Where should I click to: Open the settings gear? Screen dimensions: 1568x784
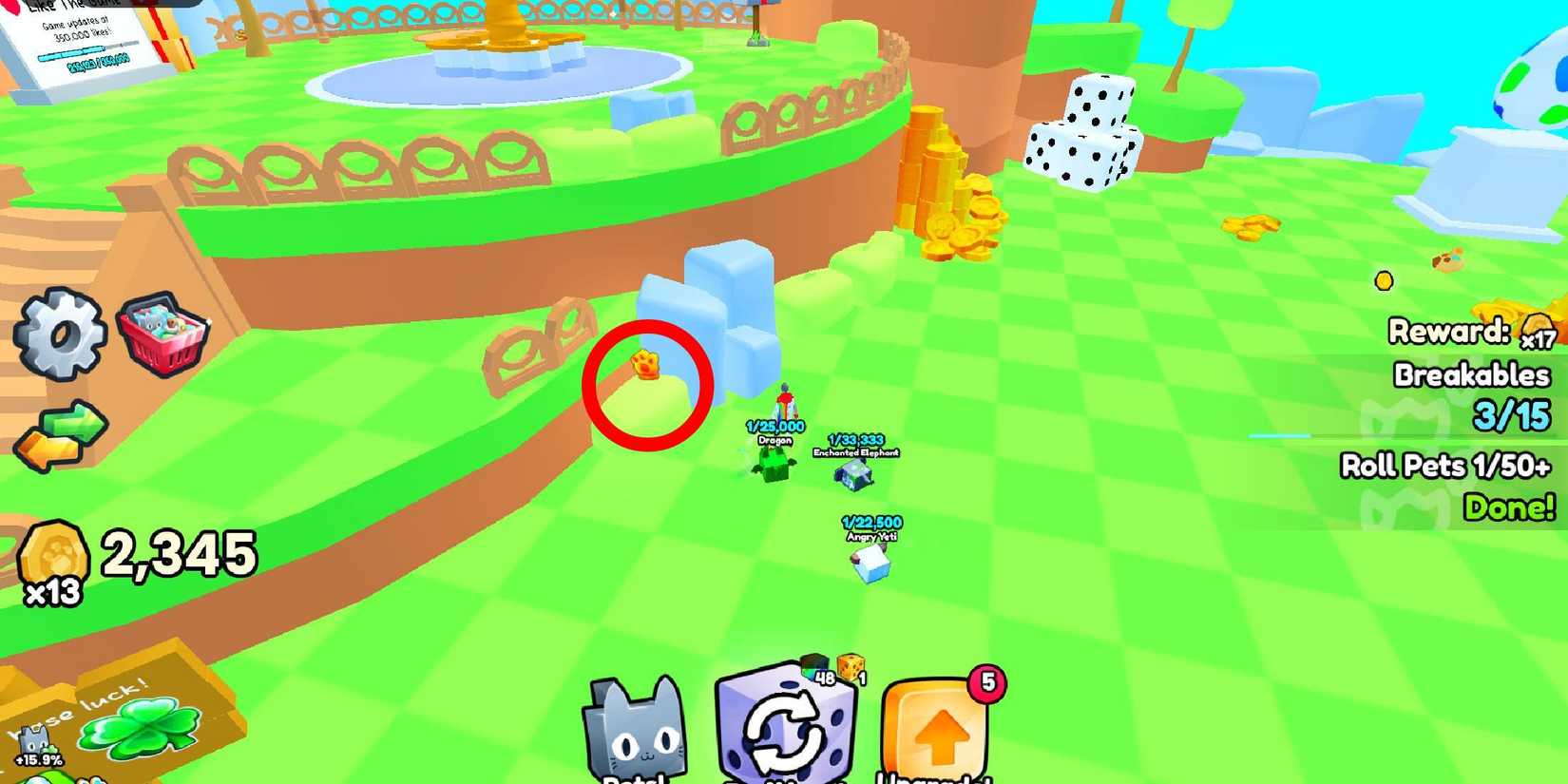pos(59,334)
